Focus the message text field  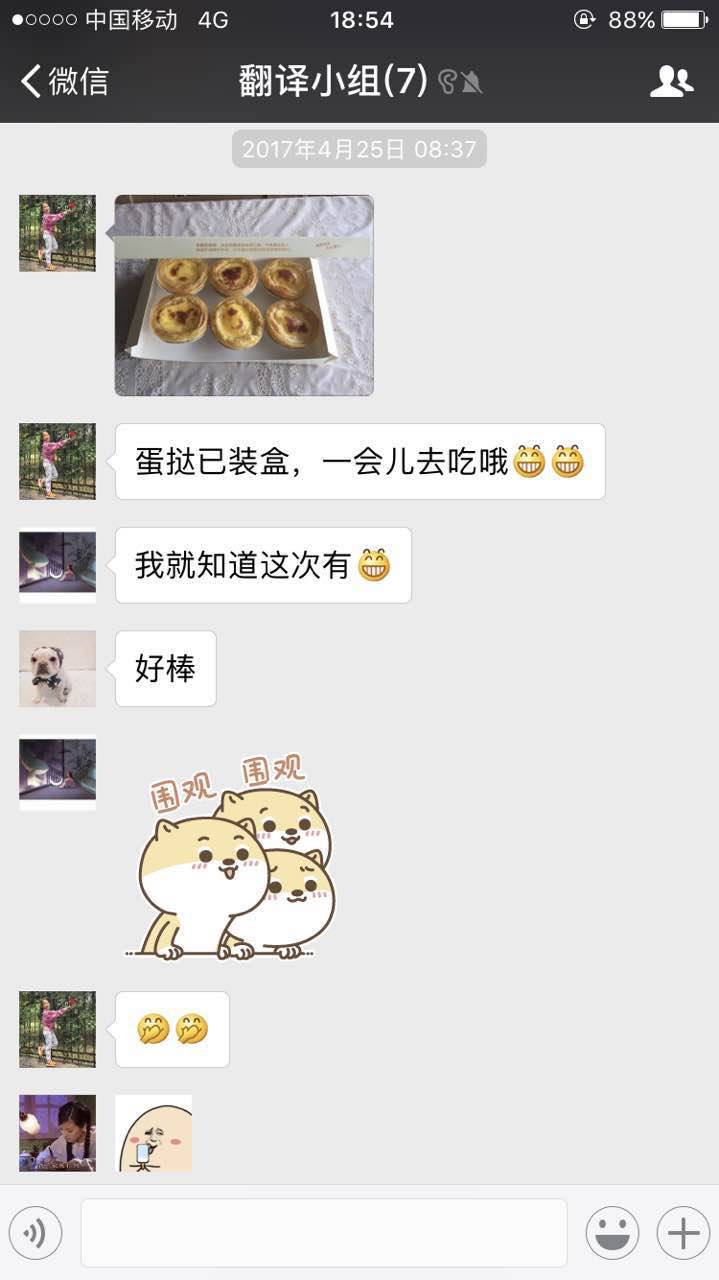pyautogui.click(x=323, y=1232)
